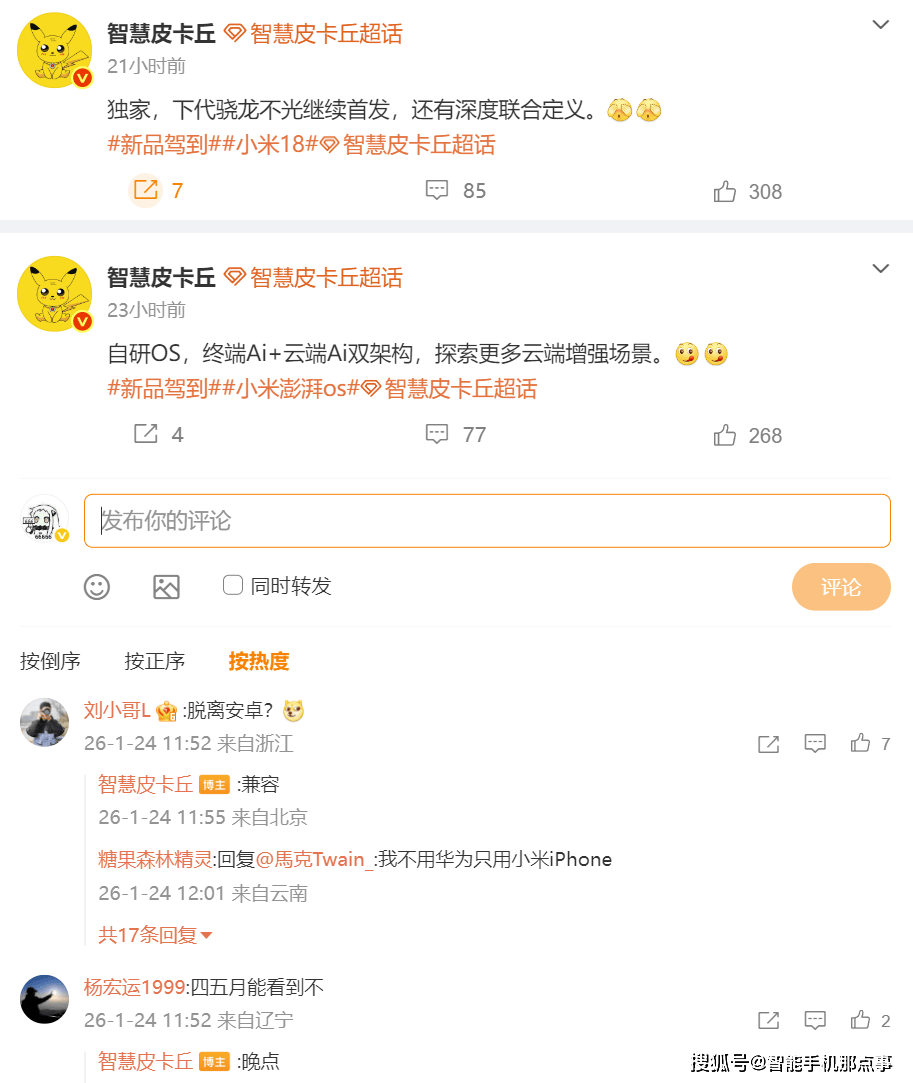This screenshot has width=913, height=1083.
Task: Attach an image to the comment
Action: tap(166, 586)
